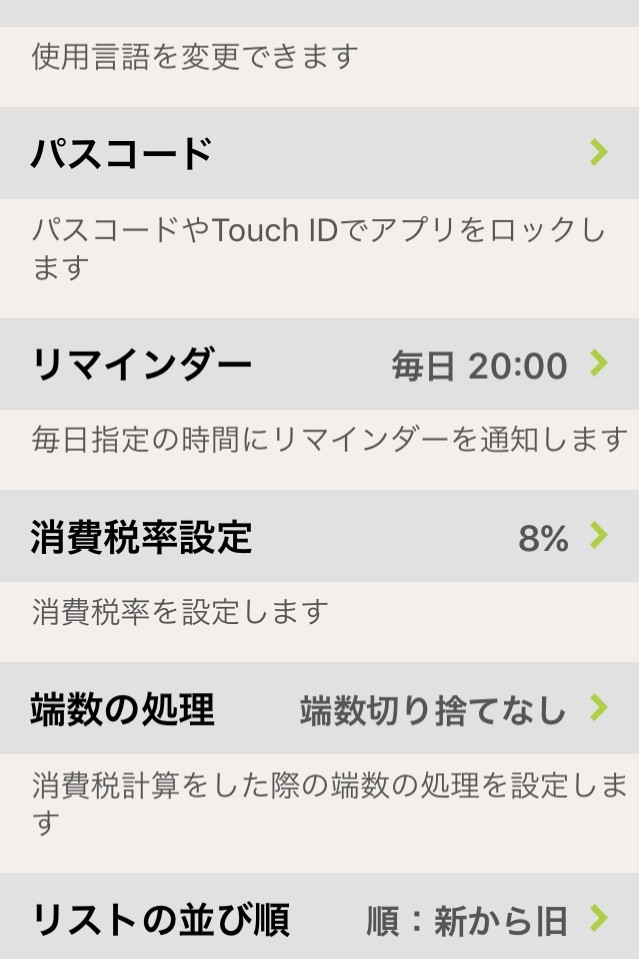The image size is (639, 959).
Task: Open the パスコード settings row
Action: (320, 153)
